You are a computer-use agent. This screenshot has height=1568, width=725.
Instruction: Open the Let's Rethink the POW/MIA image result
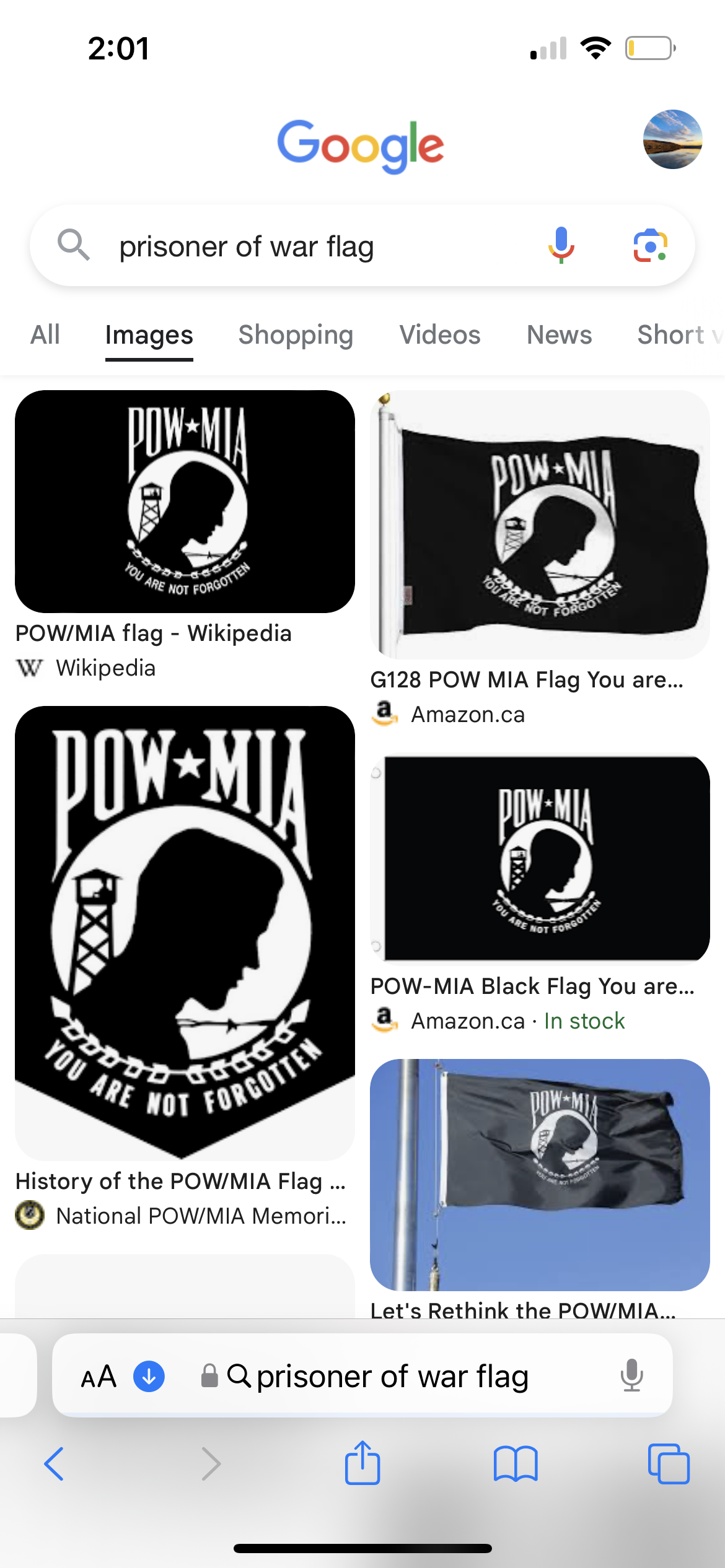click(540, 1175)
